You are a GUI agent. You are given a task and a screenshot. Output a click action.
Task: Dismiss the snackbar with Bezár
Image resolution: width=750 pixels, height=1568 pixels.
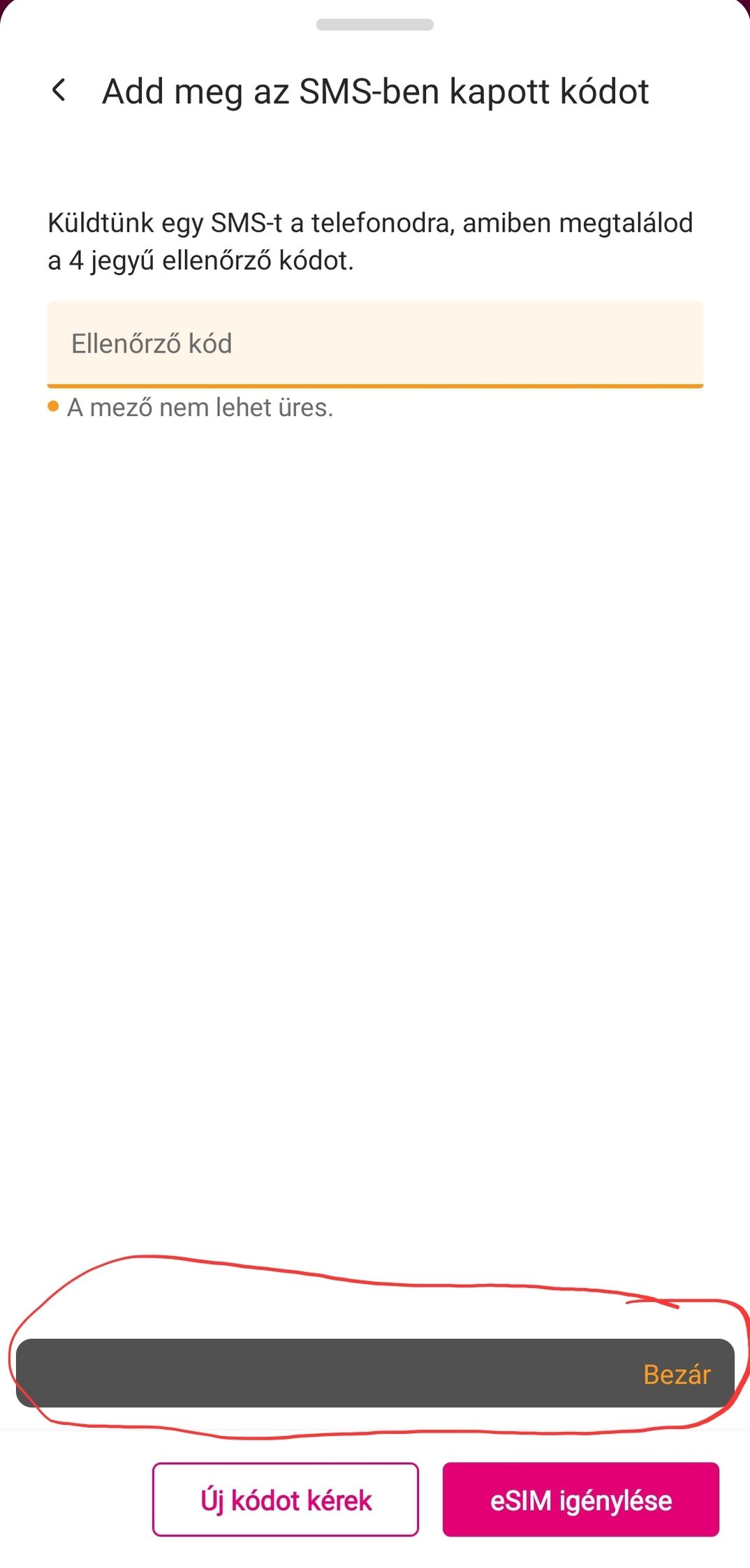click(676, 1374)
